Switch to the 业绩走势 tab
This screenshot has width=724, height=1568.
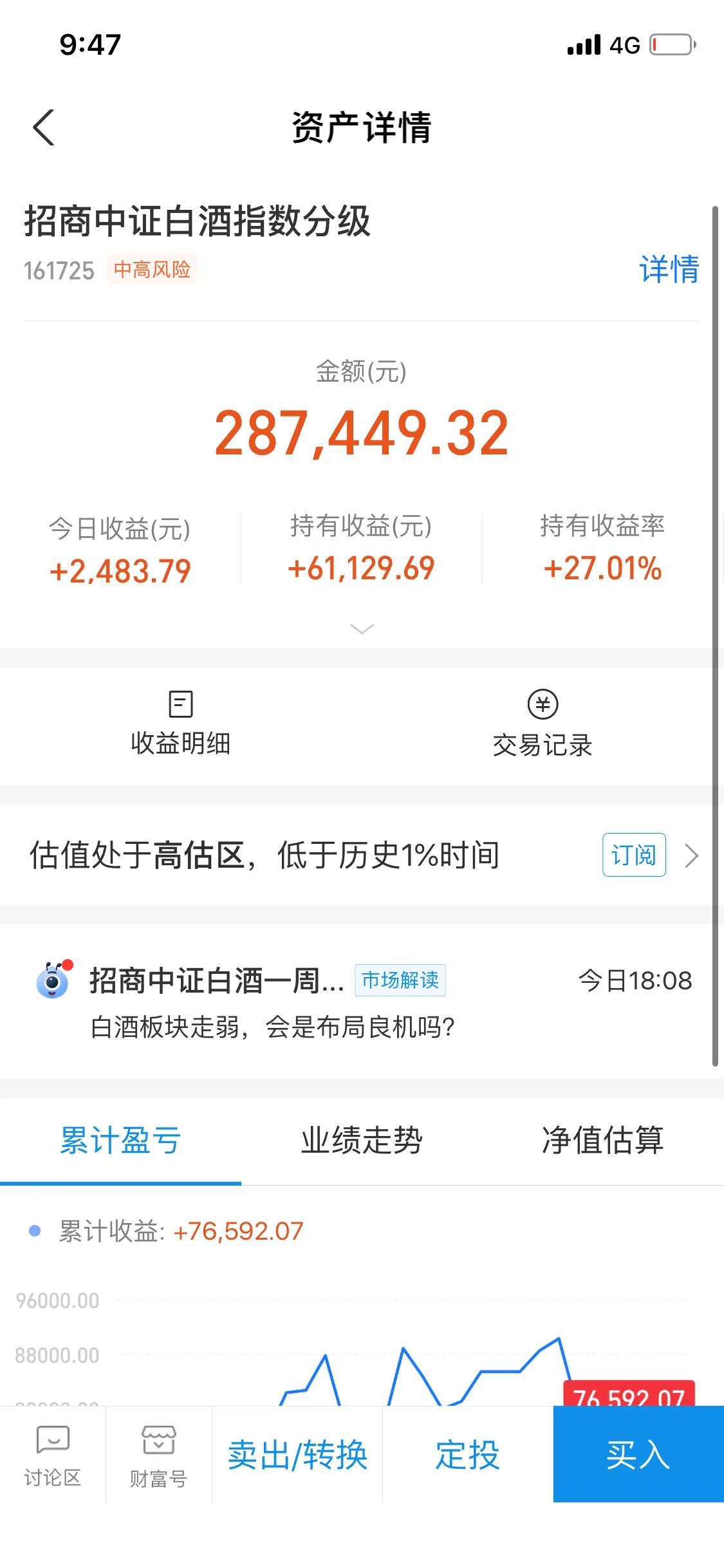pyautogui.click(x=362, y=1141)
